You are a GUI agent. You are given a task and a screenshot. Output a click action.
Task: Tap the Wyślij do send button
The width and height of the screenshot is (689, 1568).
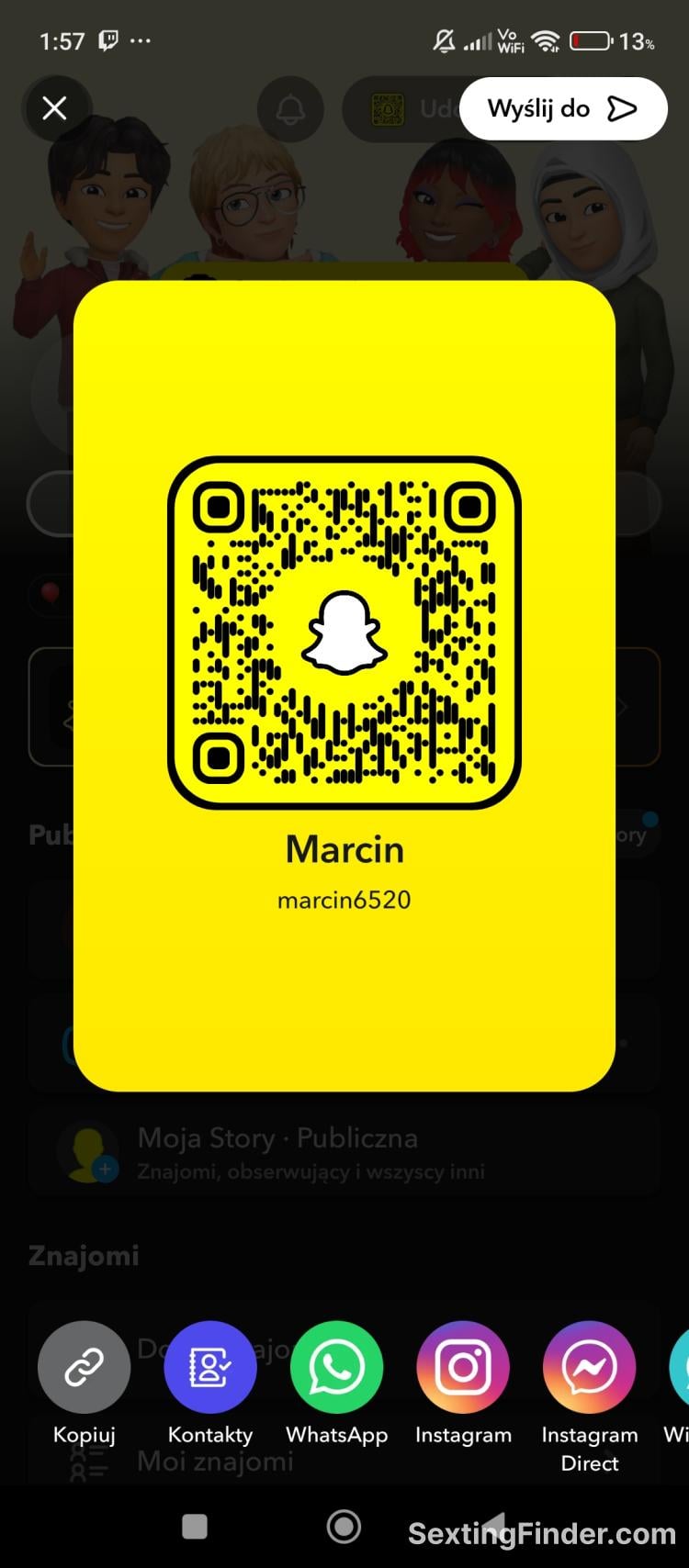coord(562,109)
